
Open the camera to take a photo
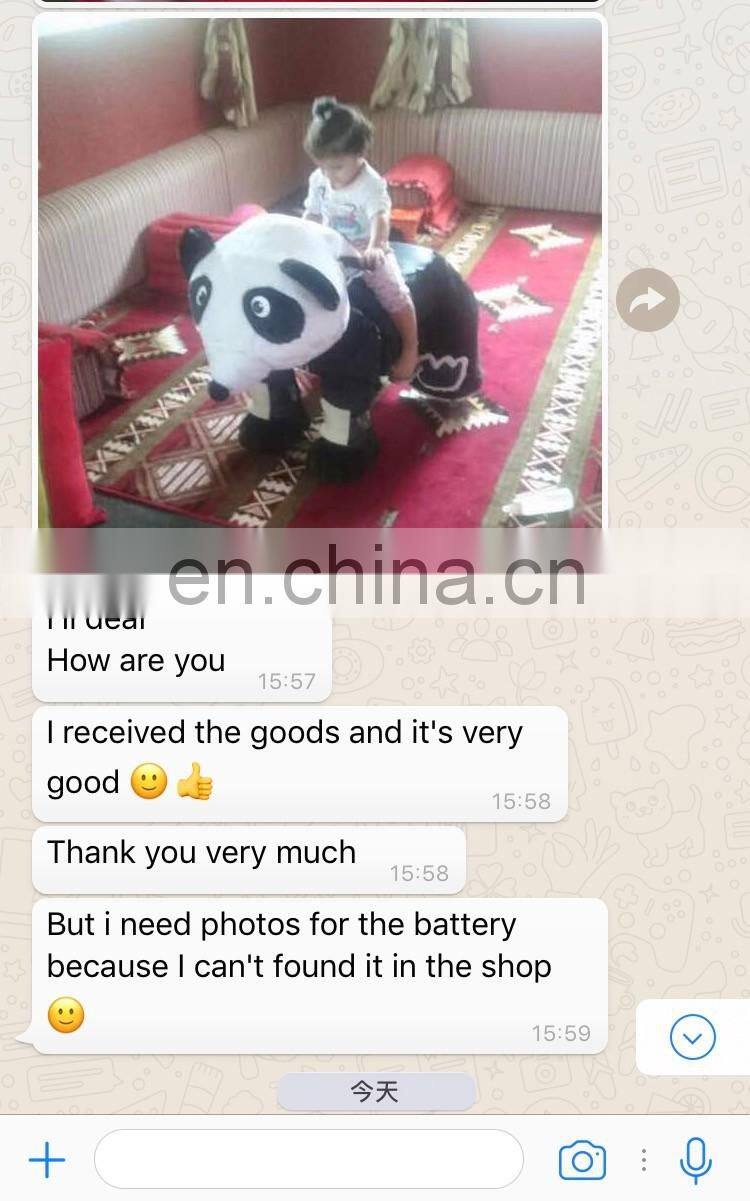(x=582, y=1160)
